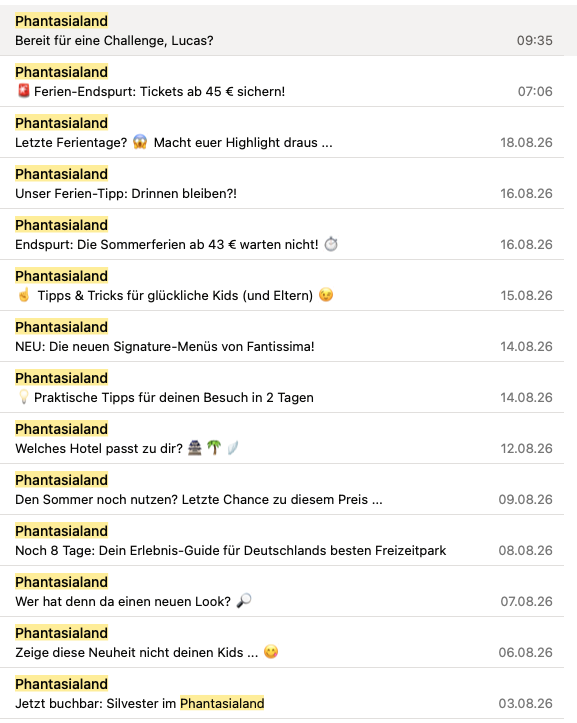Open 'Praktische Tipps für deinen Besuch' email

282,388
